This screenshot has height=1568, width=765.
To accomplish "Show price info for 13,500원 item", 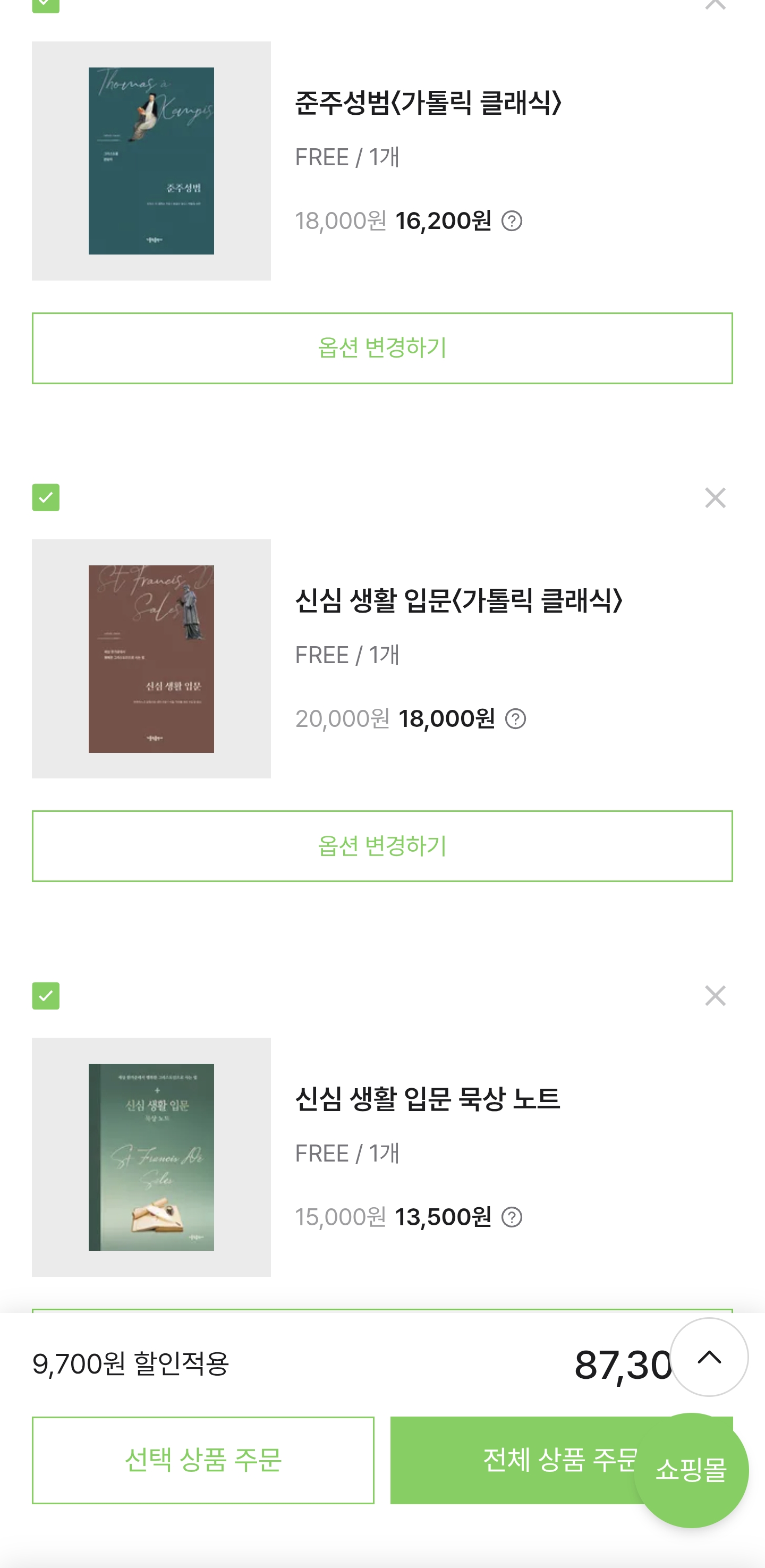I will (512, 1217).
